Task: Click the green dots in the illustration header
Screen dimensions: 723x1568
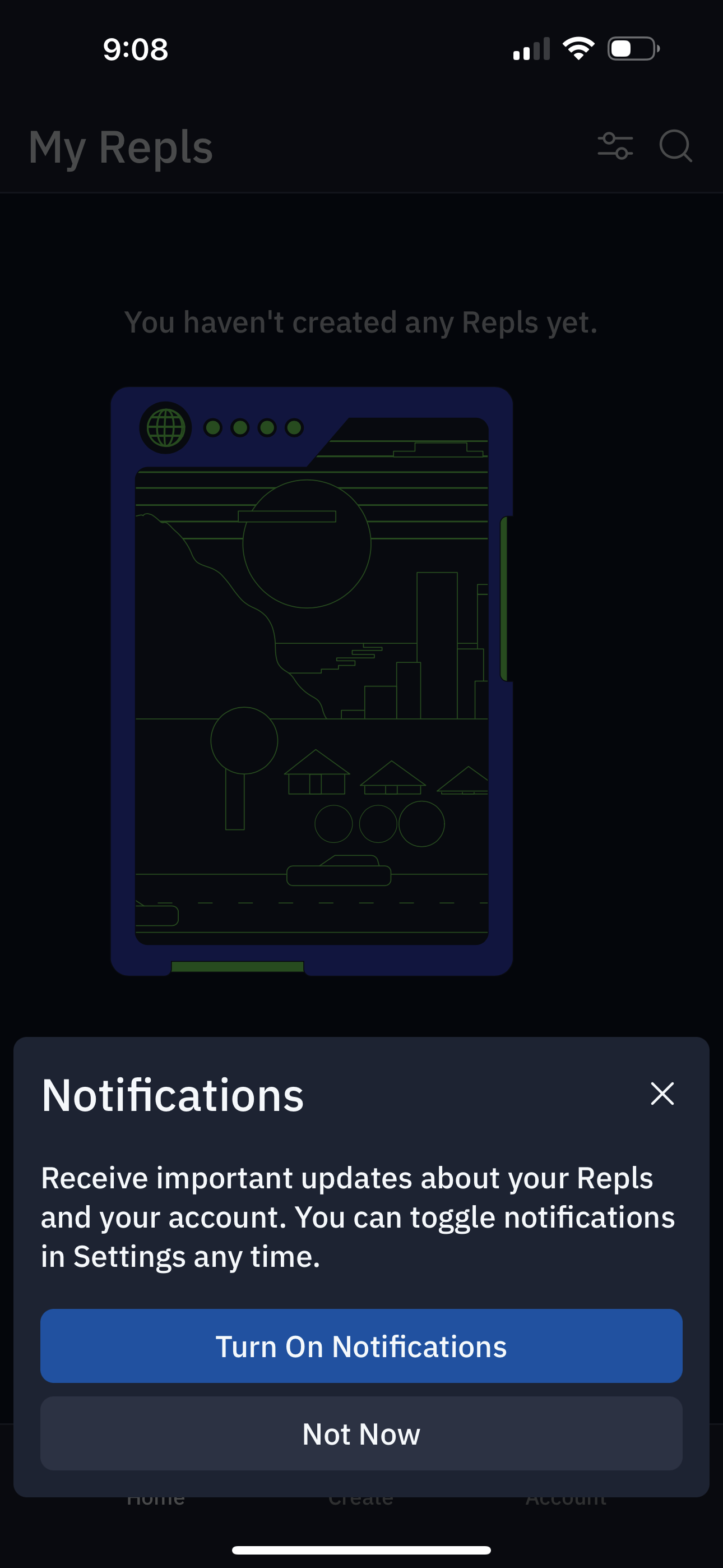Action: pos(253,428)
